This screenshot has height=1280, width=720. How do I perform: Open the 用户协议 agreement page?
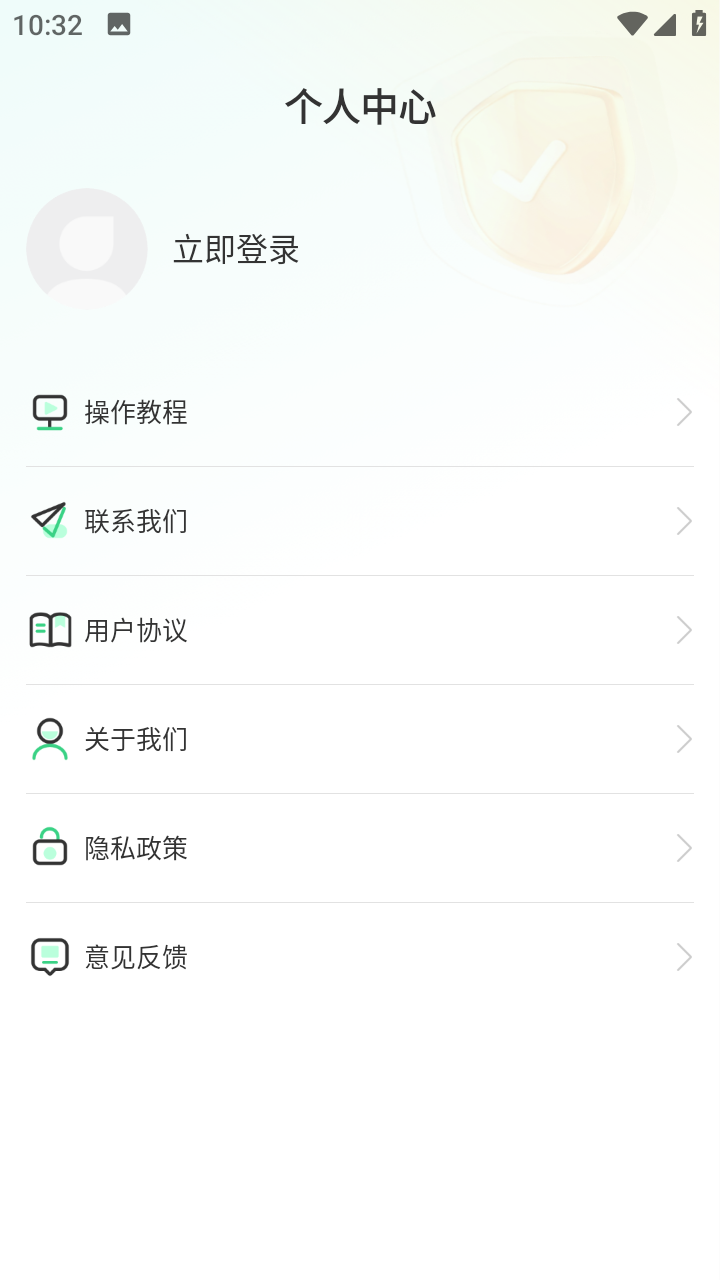coord(136,630)
